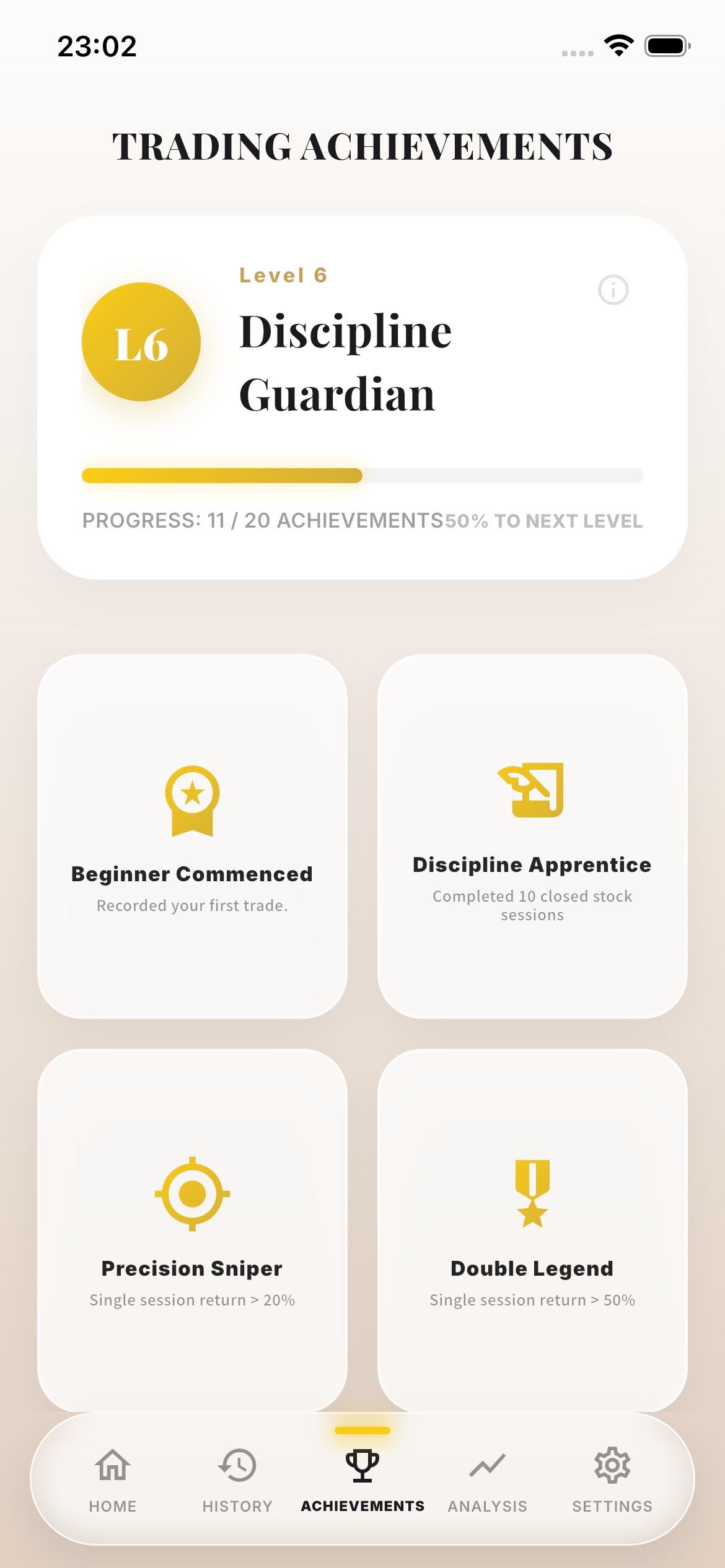Open Achievements via the trophy icon
The image size is (725, 1568).
[362, 1467]
